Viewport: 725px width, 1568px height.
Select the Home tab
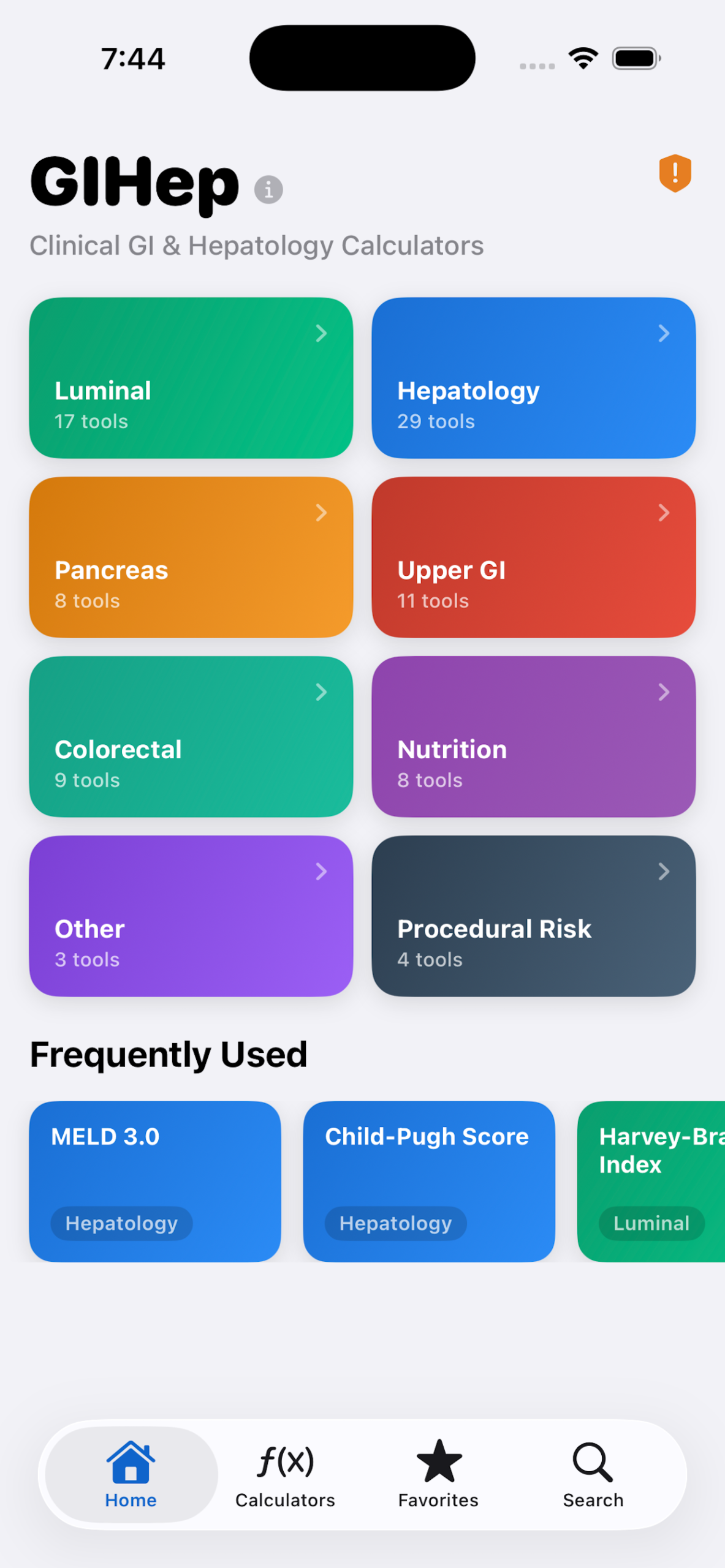point(131,1475)
